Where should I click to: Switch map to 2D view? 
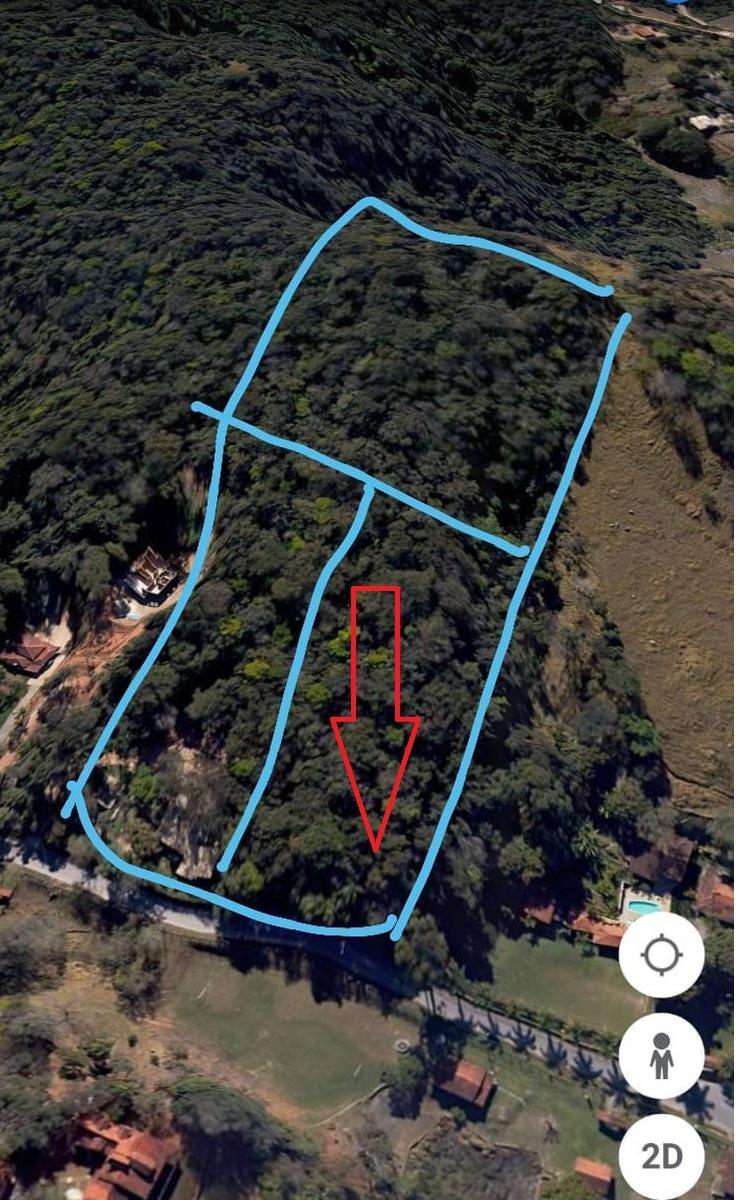click(x=661, y=1156)
